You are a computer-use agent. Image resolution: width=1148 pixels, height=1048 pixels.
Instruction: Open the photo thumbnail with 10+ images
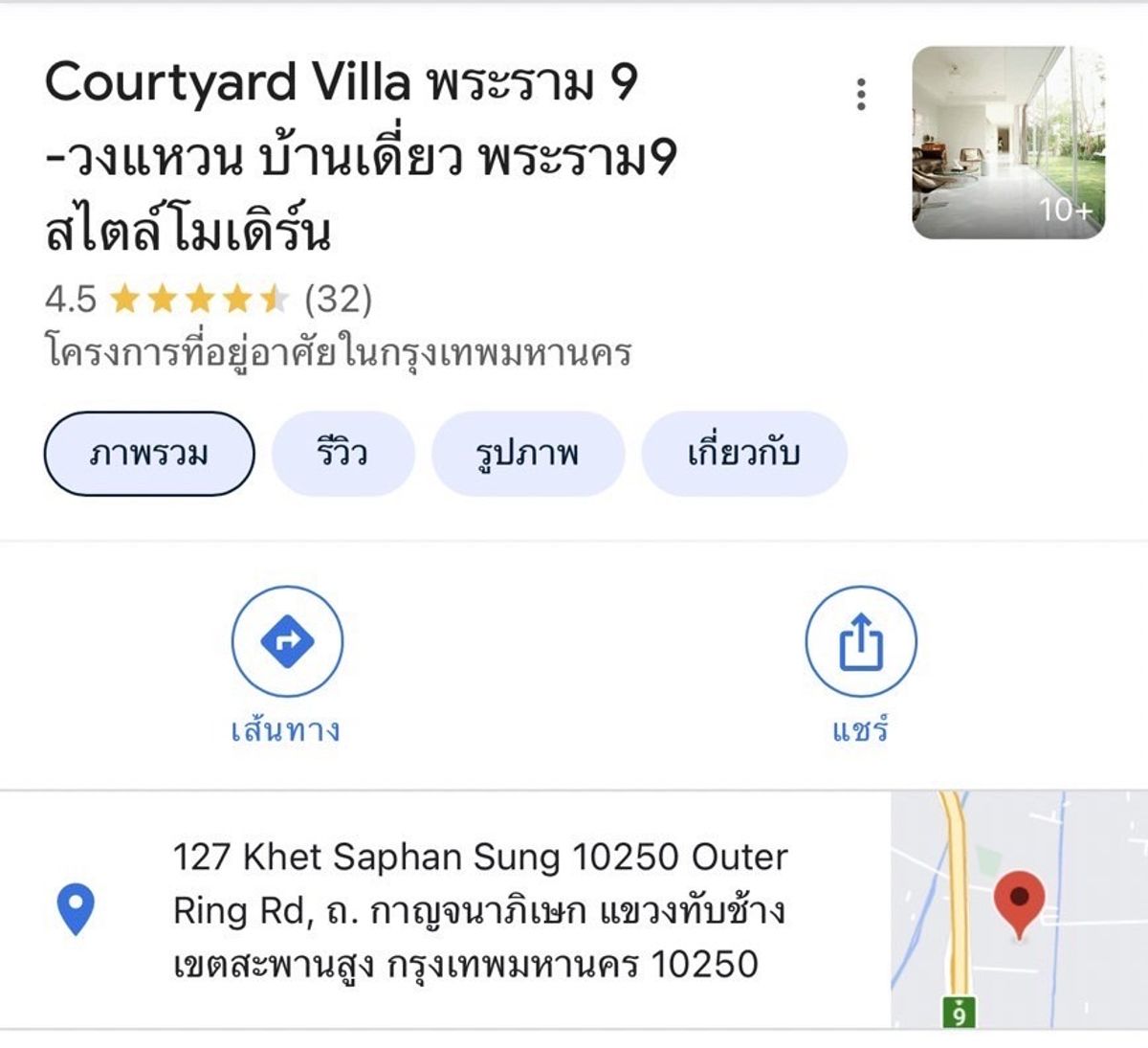[1008, 143]
